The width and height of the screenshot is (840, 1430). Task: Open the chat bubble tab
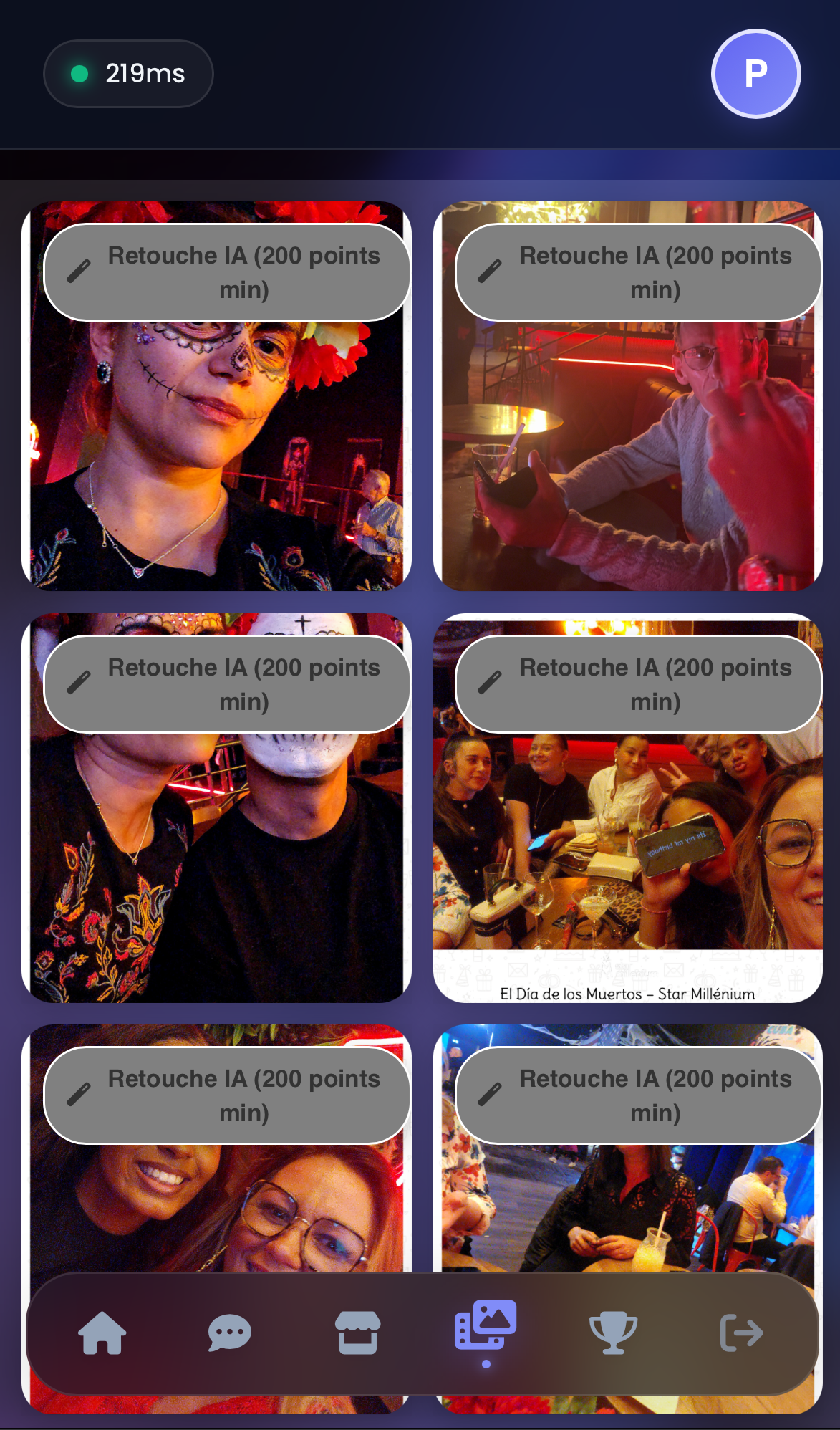[229, 1333]
